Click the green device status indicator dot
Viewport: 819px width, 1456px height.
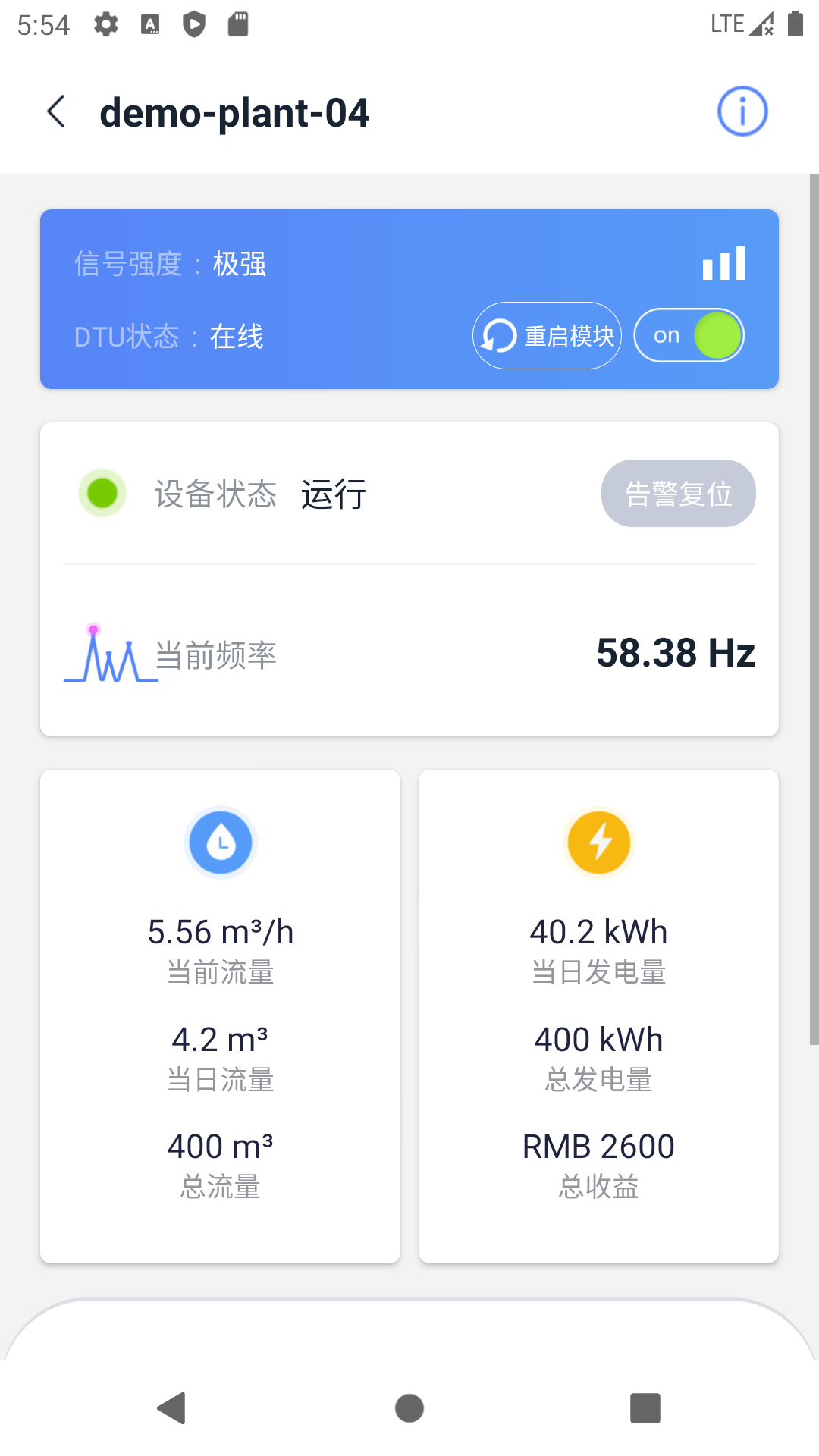pyautogui.click(x=102, y=493)
